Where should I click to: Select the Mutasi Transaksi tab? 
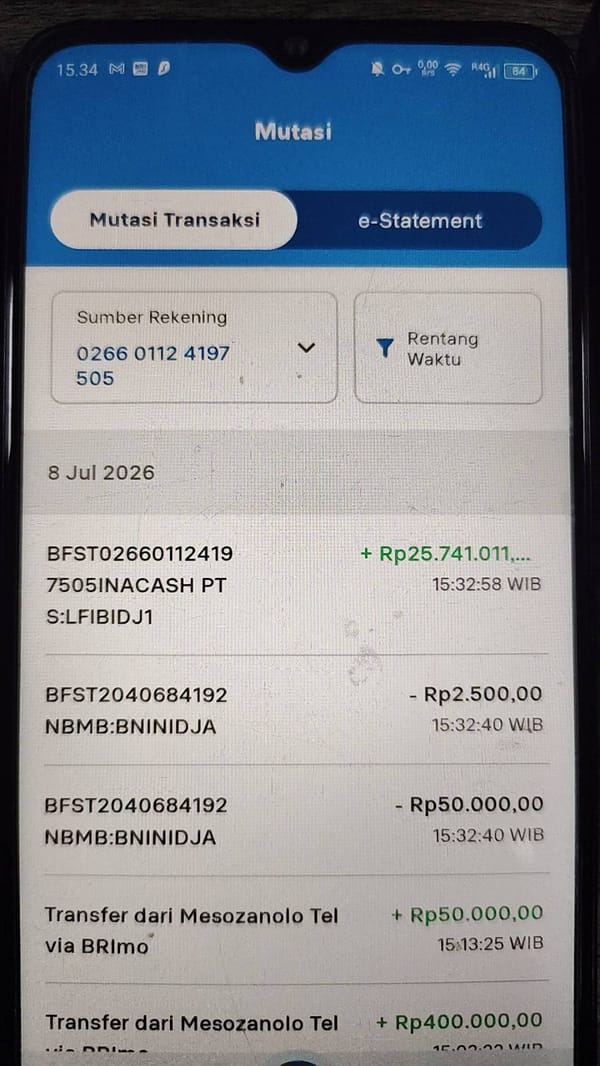click(x=175, y=220)
